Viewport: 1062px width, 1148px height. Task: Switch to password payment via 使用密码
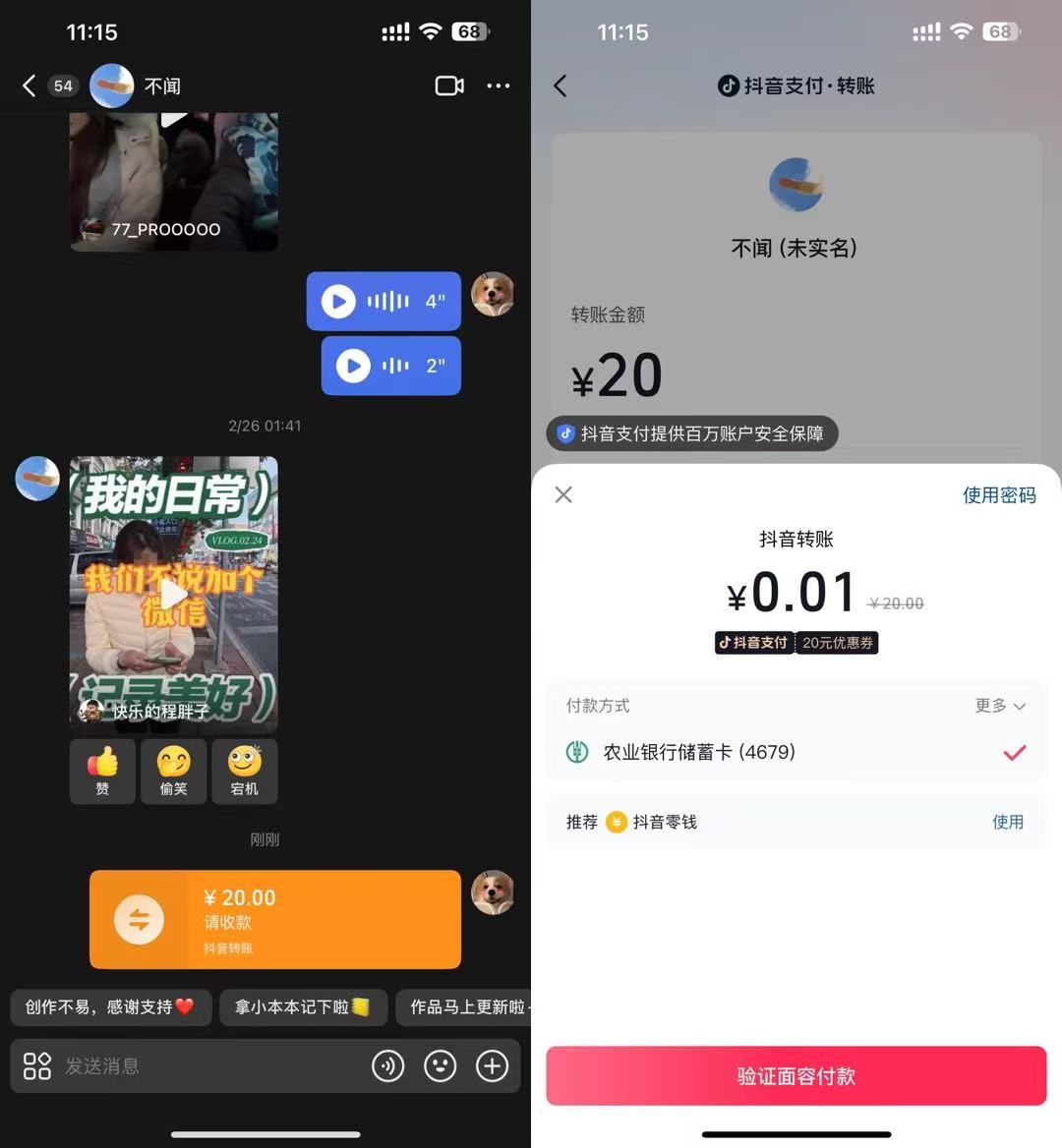pyautogui.click(x=998, y=495)
